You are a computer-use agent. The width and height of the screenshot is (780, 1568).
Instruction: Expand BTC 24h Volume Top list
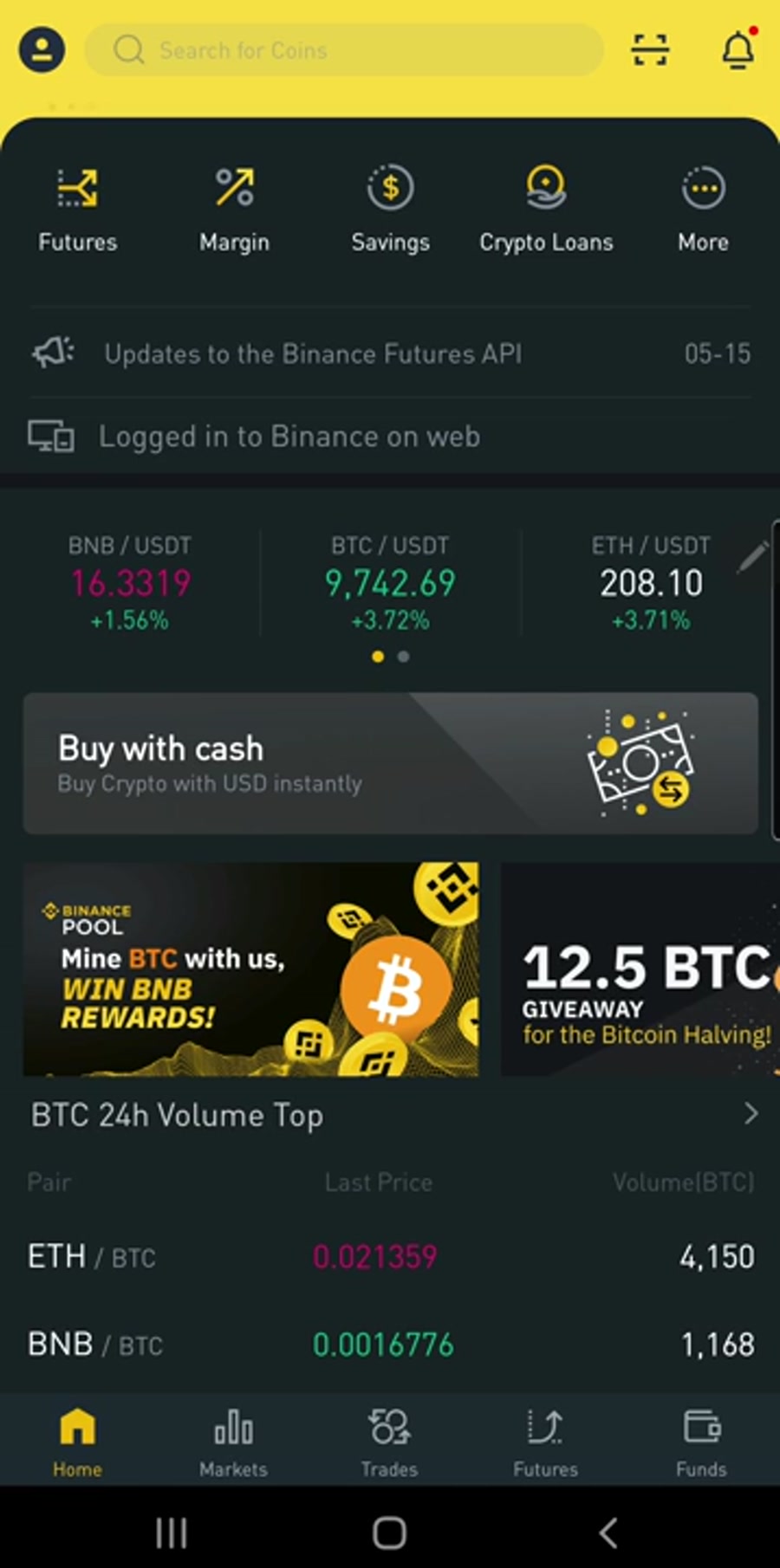[x=751, y=1114]
